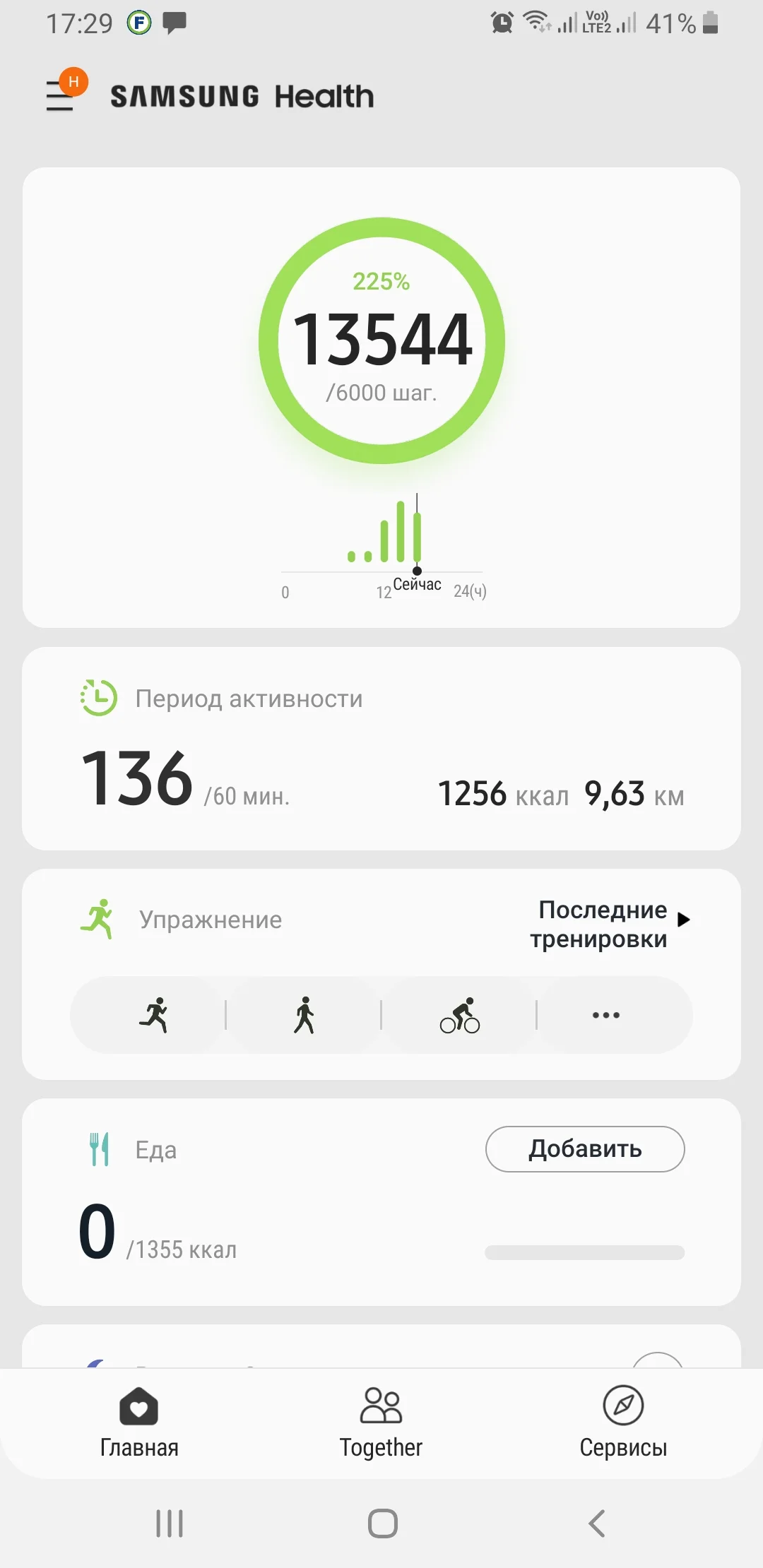
Task: Start a running workout
Action: (154, 1015)
